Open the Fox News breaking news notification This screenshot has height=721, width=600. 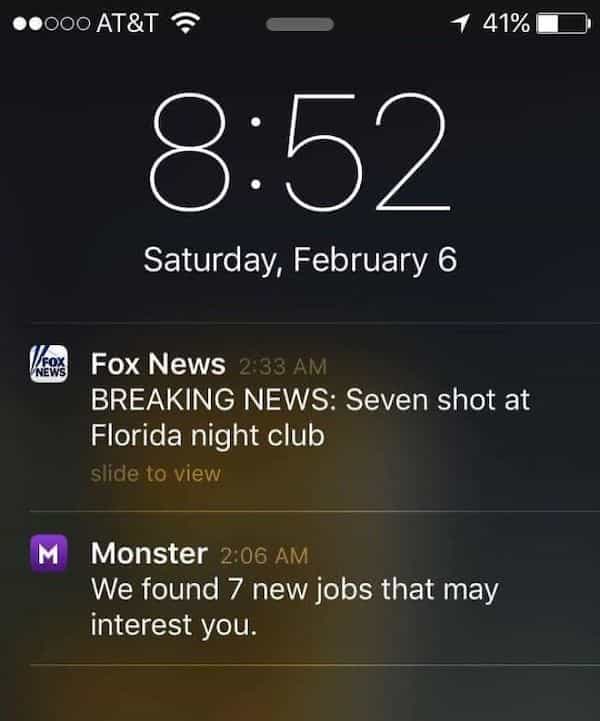click(x=310, y=418)
